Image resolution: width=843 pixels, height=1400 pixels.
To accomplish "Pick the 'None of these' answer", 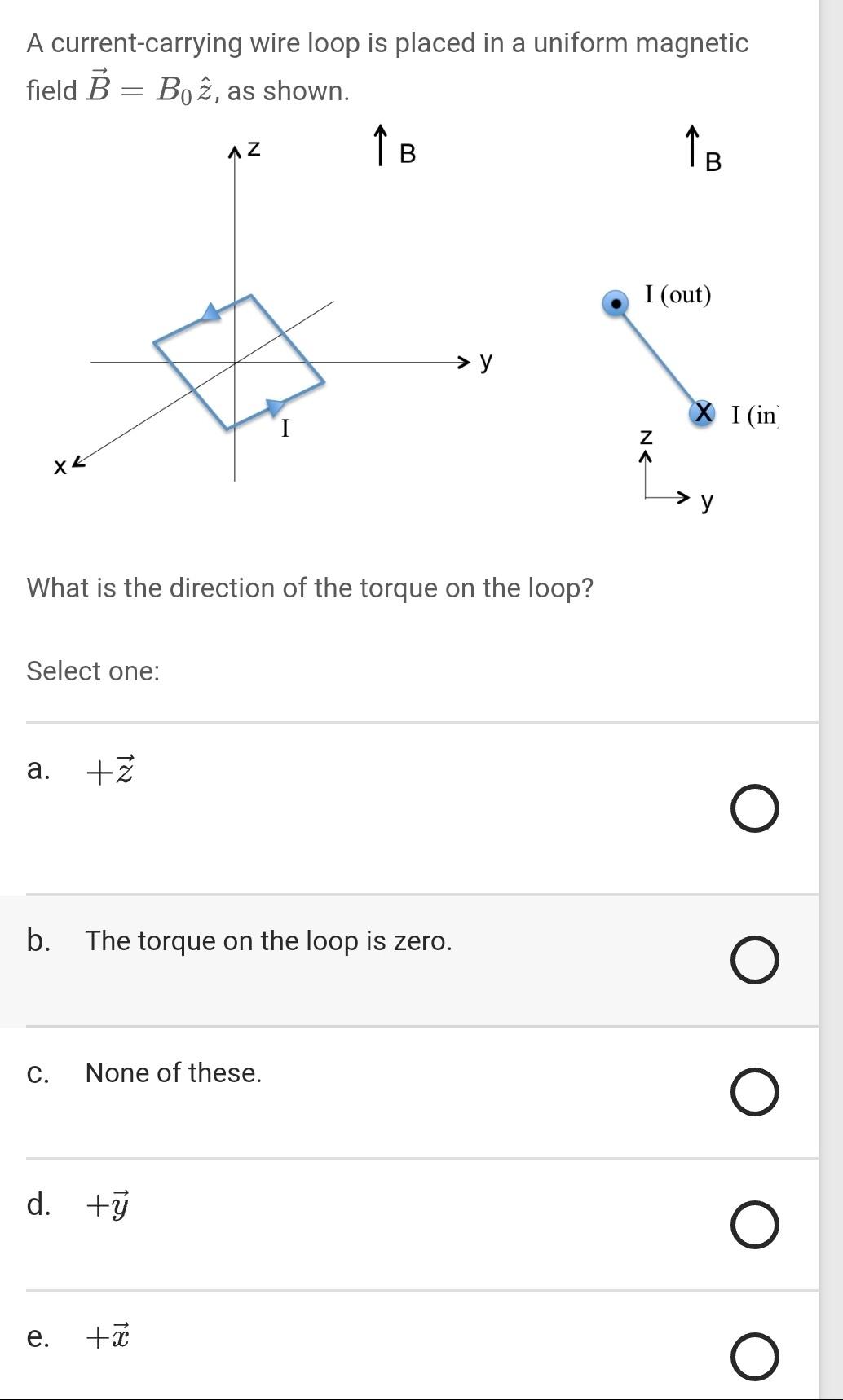I will point(754,1092).
